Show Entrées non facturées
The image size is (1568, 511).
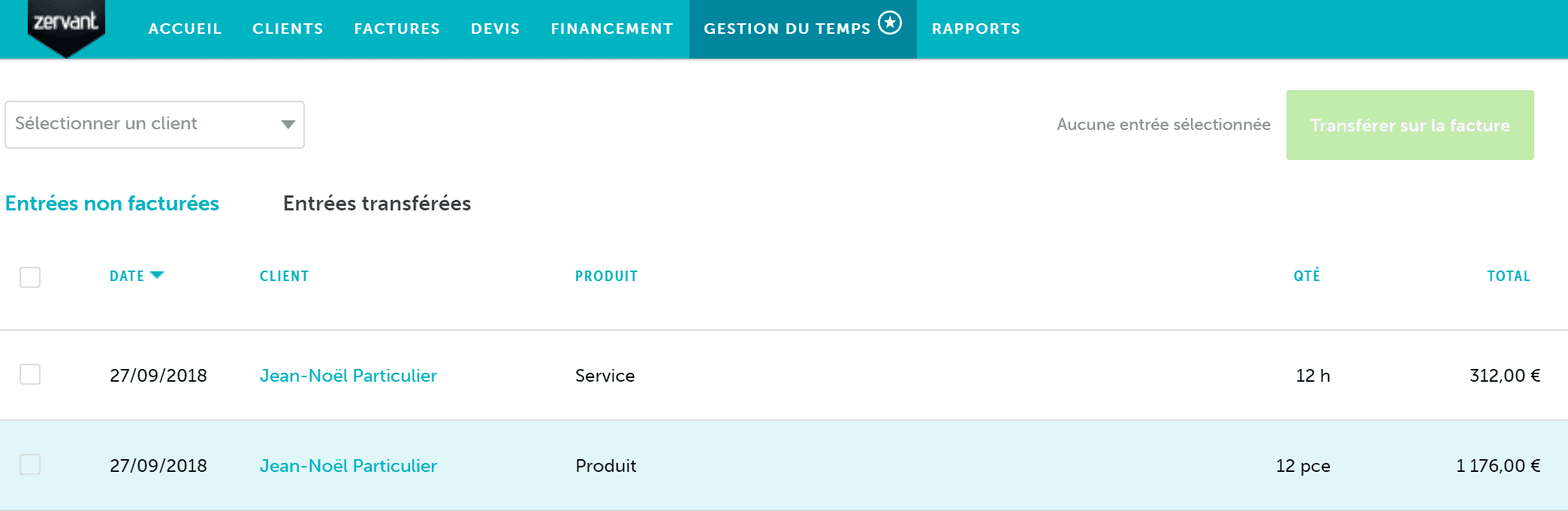[x=112, y=204]
